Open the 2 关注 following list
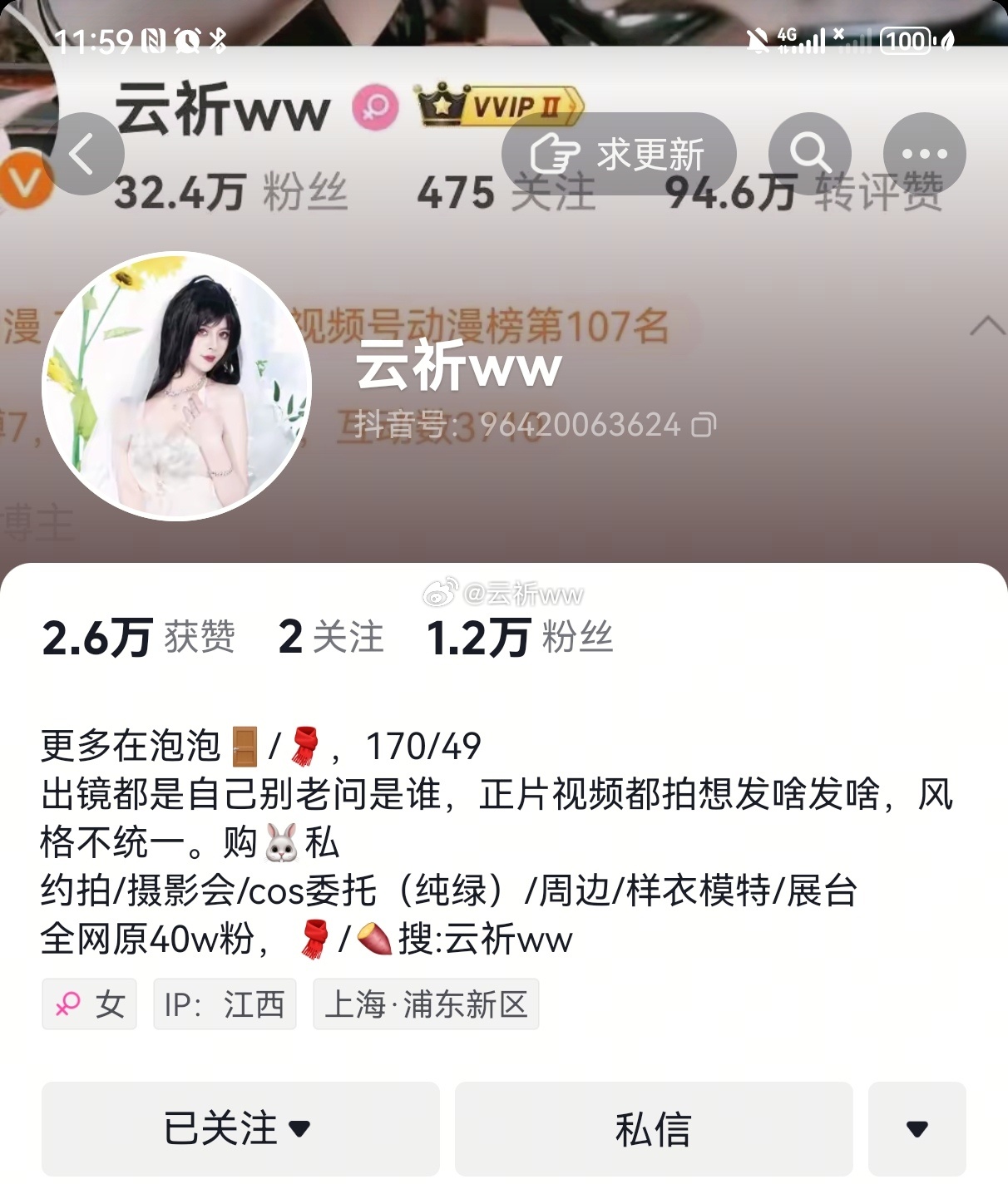The height and width of the screenshot is (1184, 1008). (331, 638)
